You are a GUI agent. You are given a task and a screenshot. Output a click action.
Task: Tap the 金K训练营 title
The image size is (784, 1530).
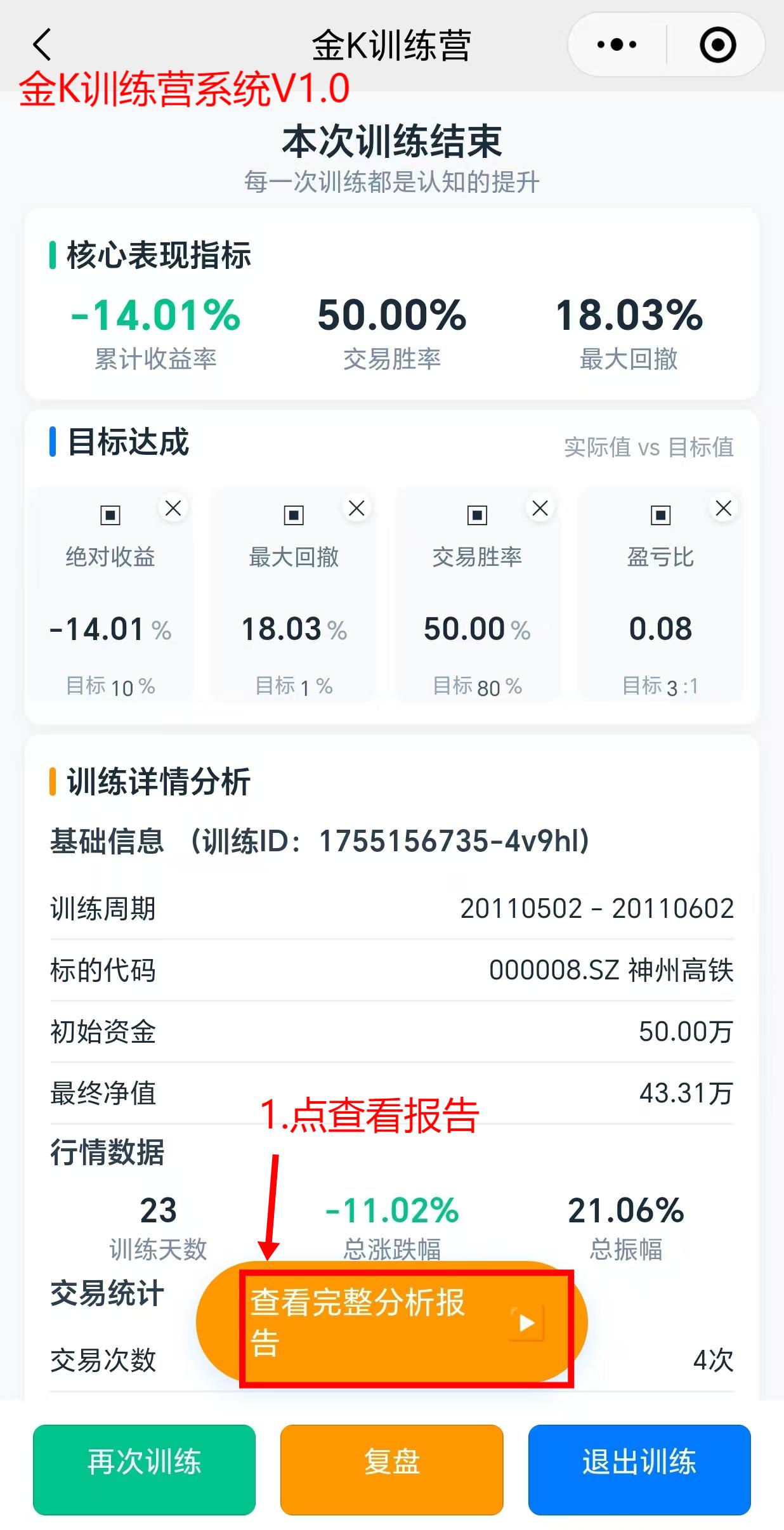click(x=391, y=45)
